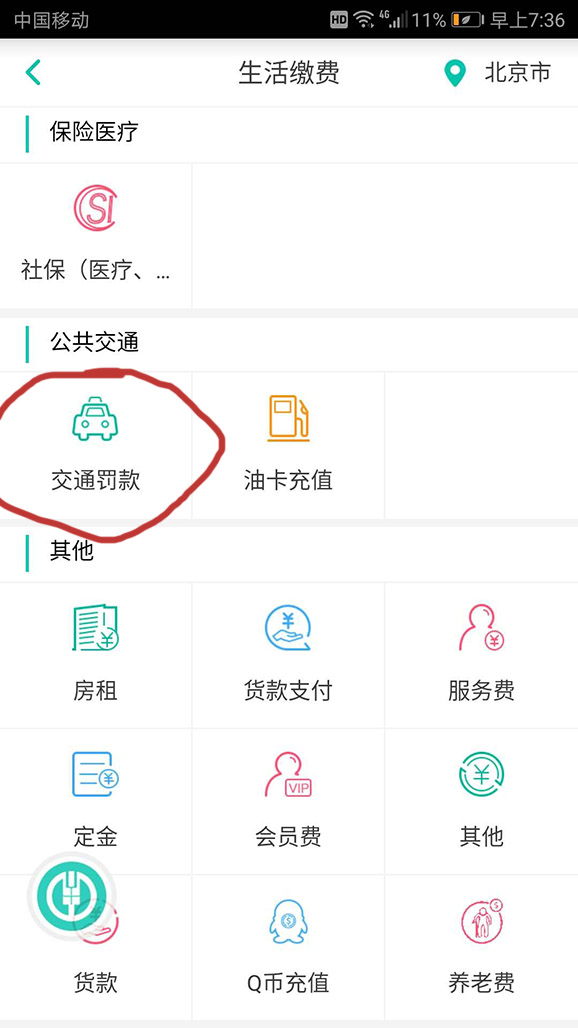Go back using the top-left arrow
Screen dimensions: 578x1028
pyautogui.click(x=33, y=73)
